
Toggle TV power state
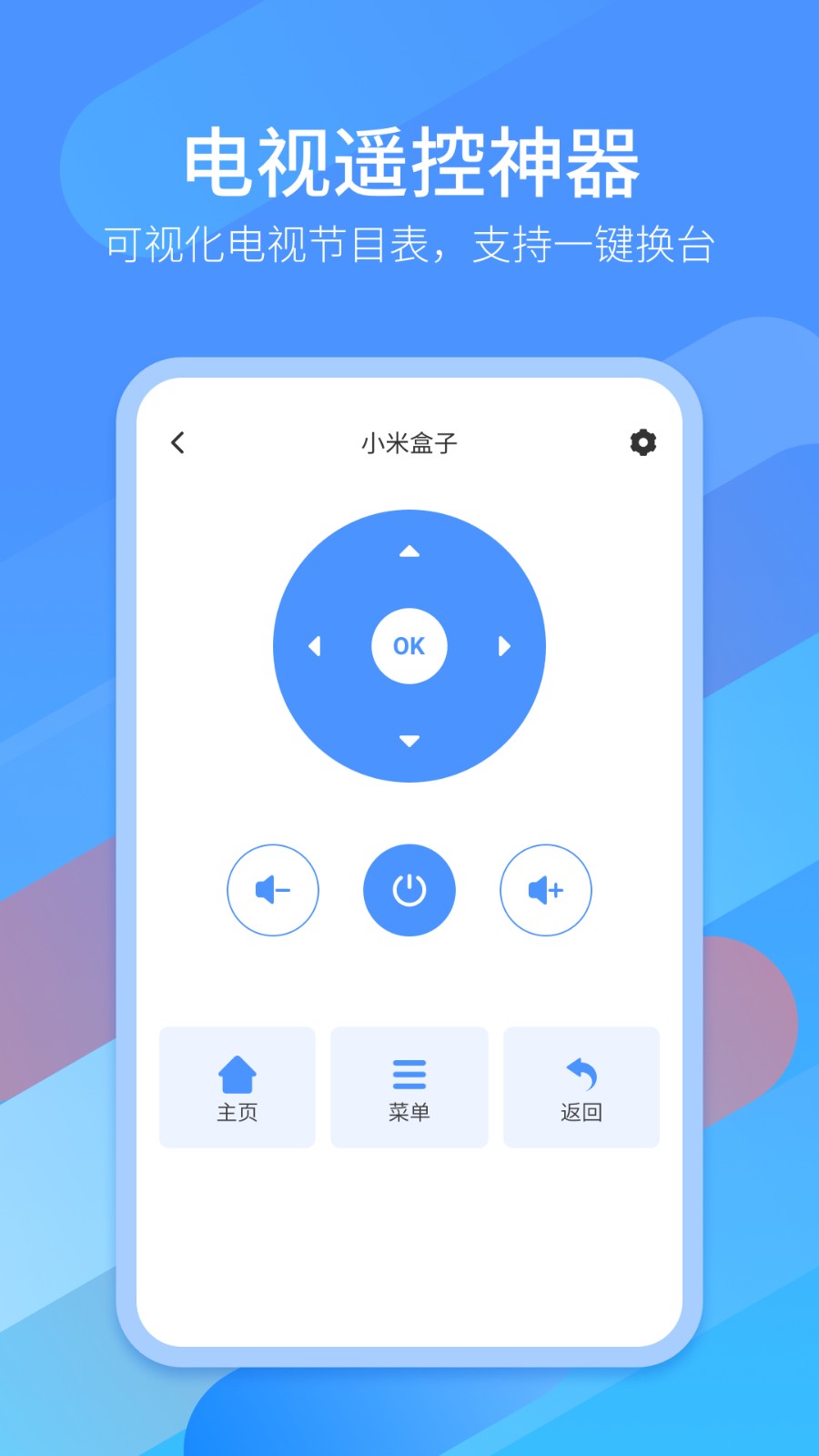coord(409,890)
